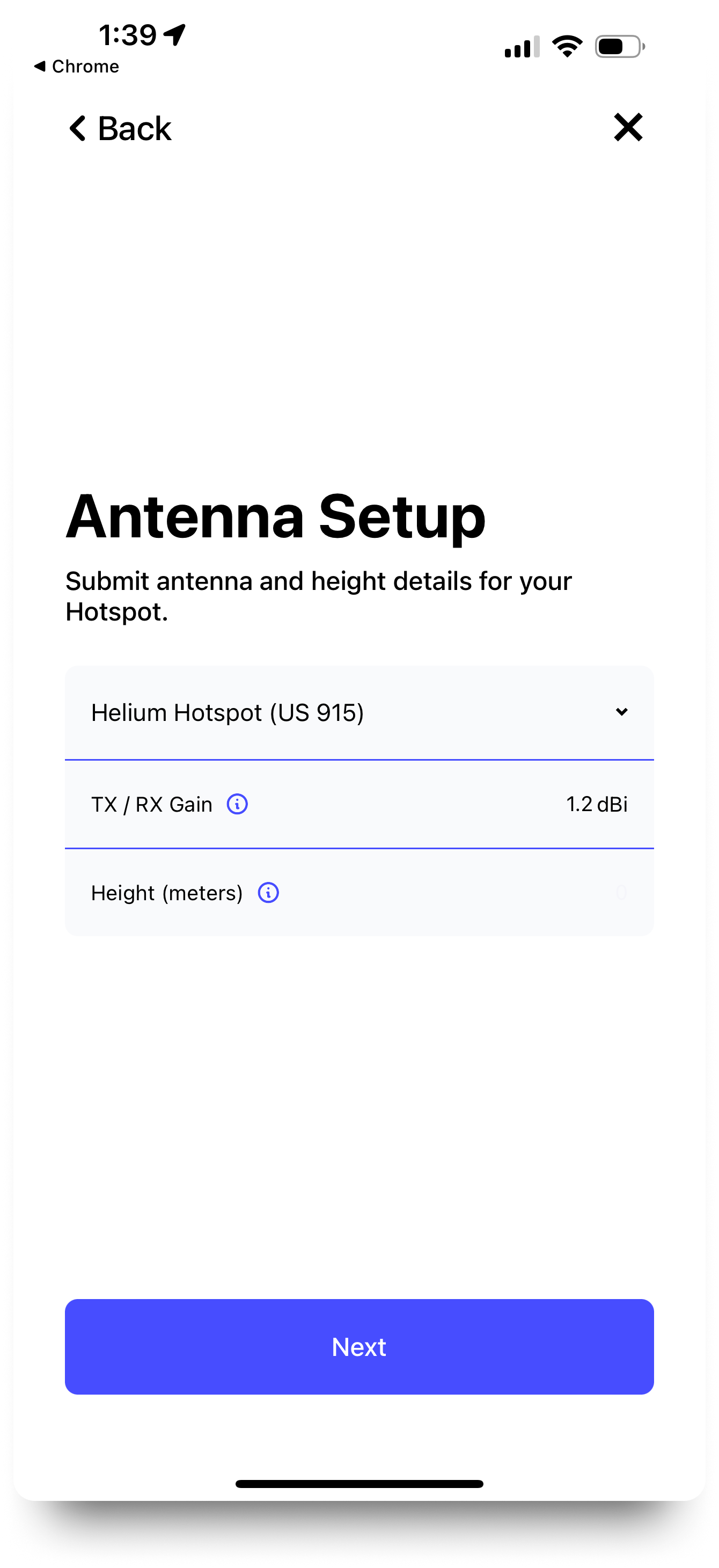Viewport: 719px width, 1568px height.
Task: Edit the TX / RX Gain value
Action: pyautogui.click(x=596, y=804)
